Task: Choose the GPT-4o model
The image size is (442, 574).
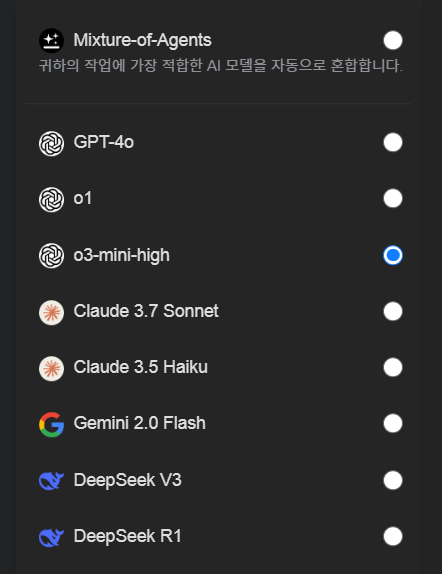Action: [393, 142]
